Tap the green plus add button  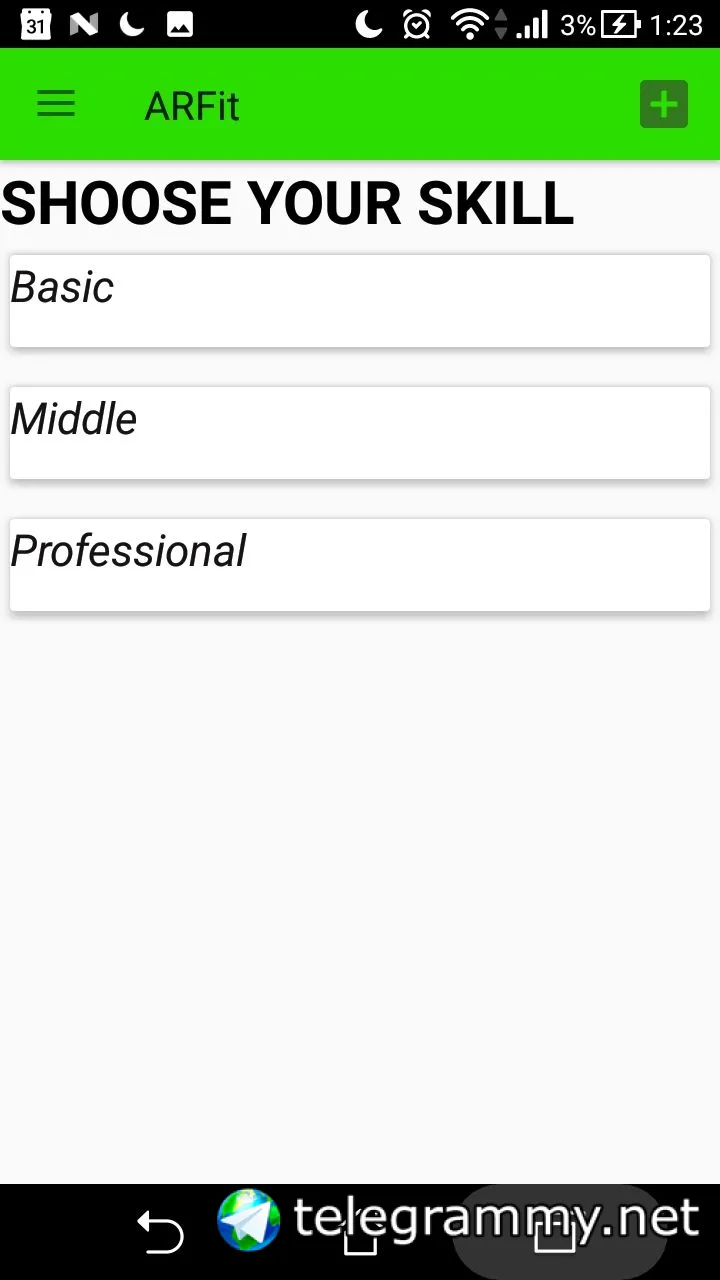coord(664,104)
